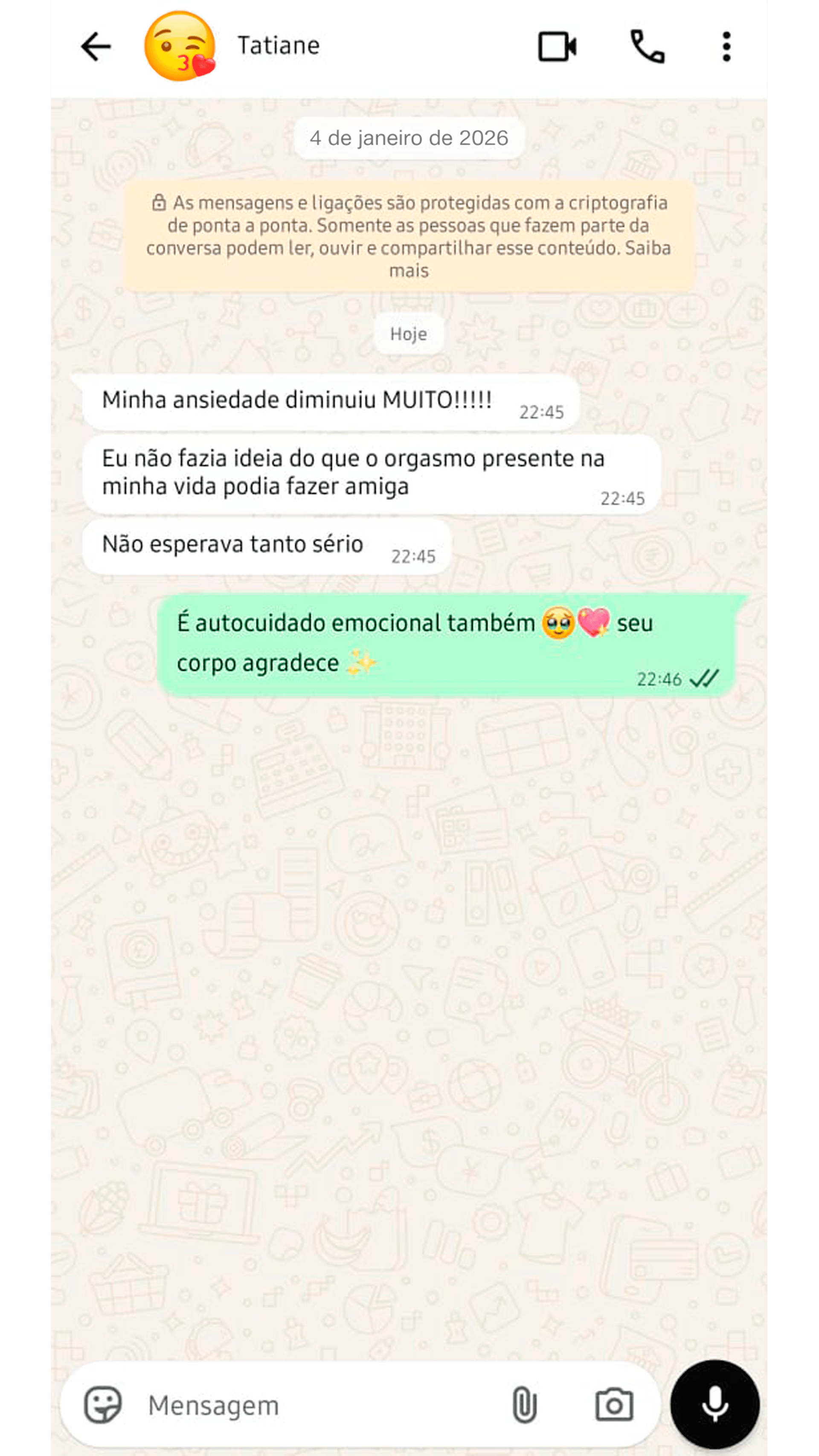This screenshot has height=1456, width=819.
Task: Tap the end-to-end encryption notice
Action: [x=409, y=236]
